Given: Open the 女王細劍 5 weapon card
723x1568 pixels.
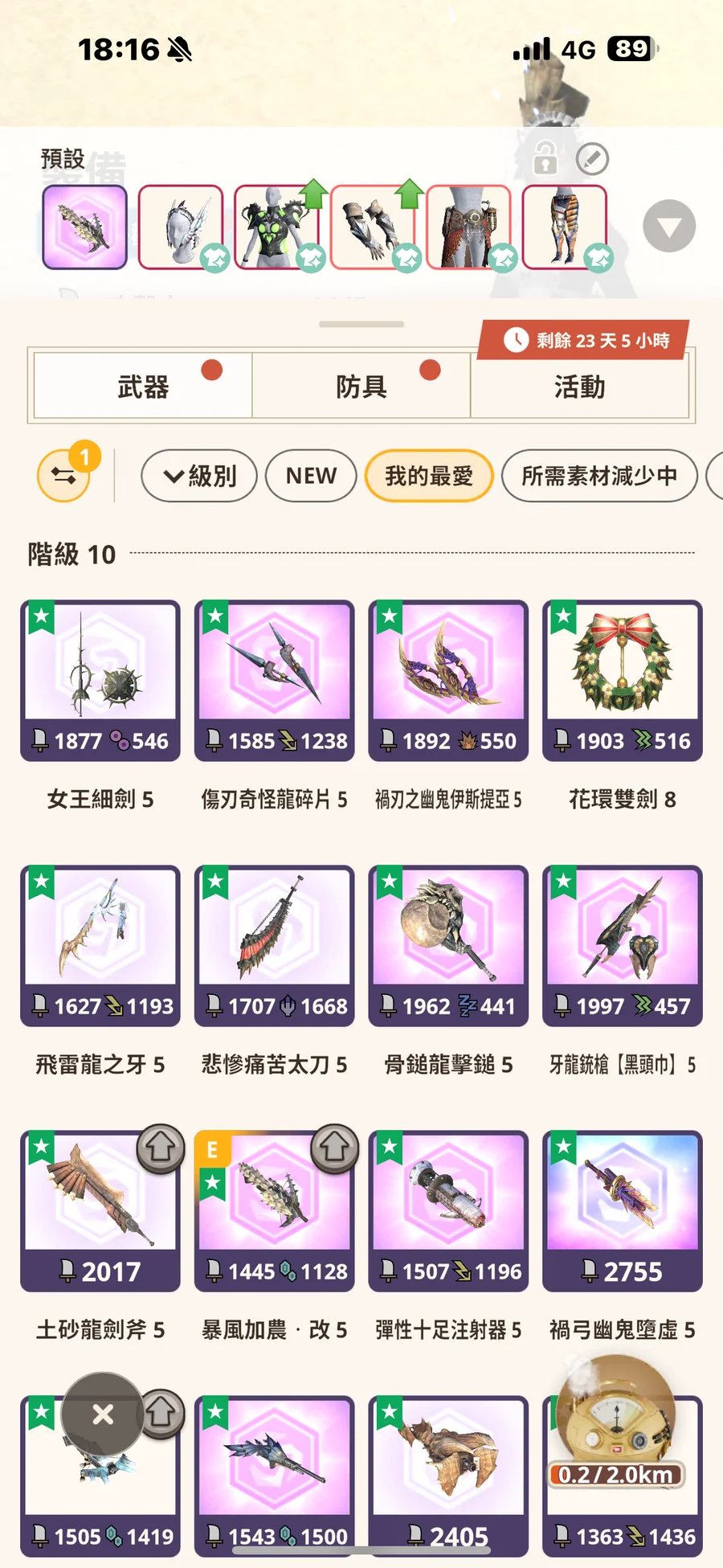Looking at the screenshot, I should coord(100,680).
